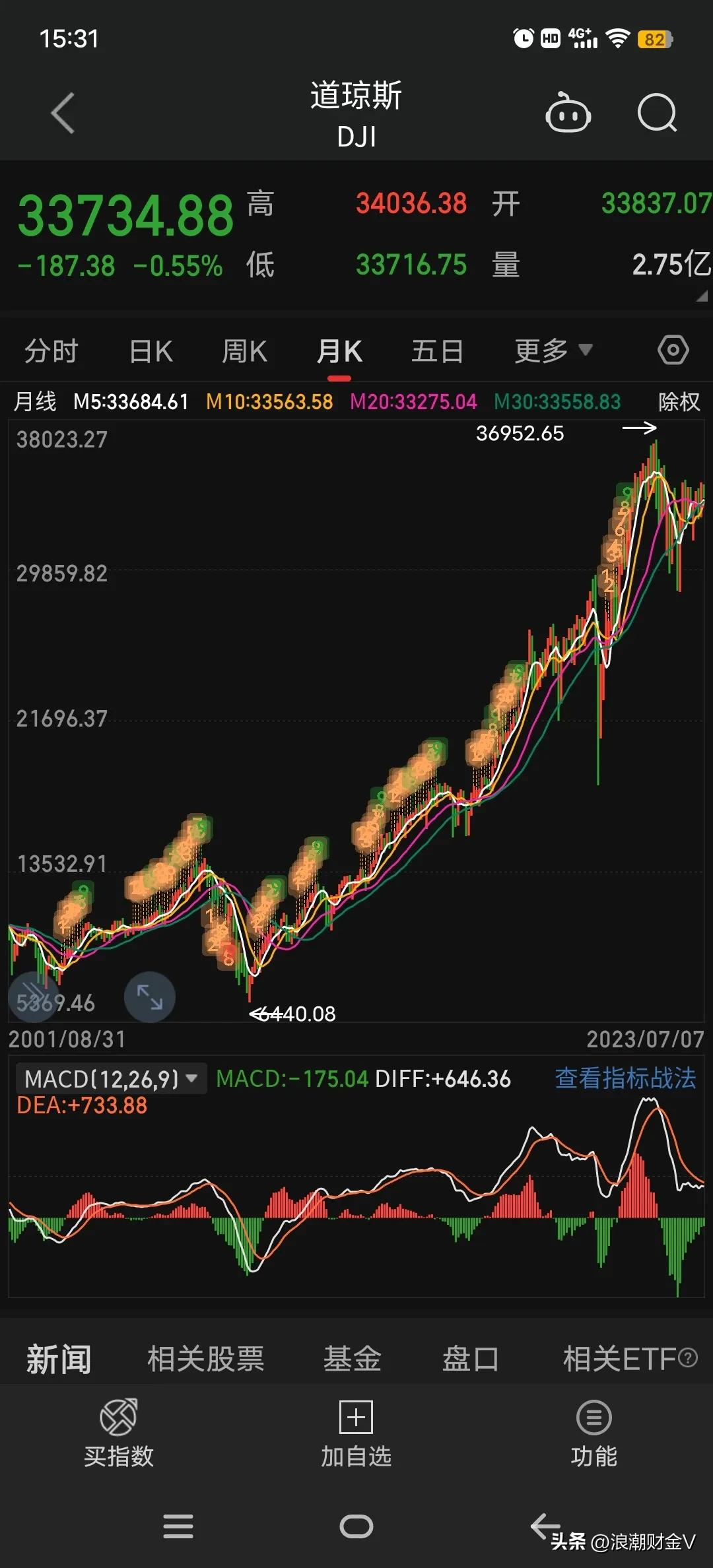This screenshot has width=713, height=1568.
Task: Select the 新闻 tab
Action: point(58,1358)
